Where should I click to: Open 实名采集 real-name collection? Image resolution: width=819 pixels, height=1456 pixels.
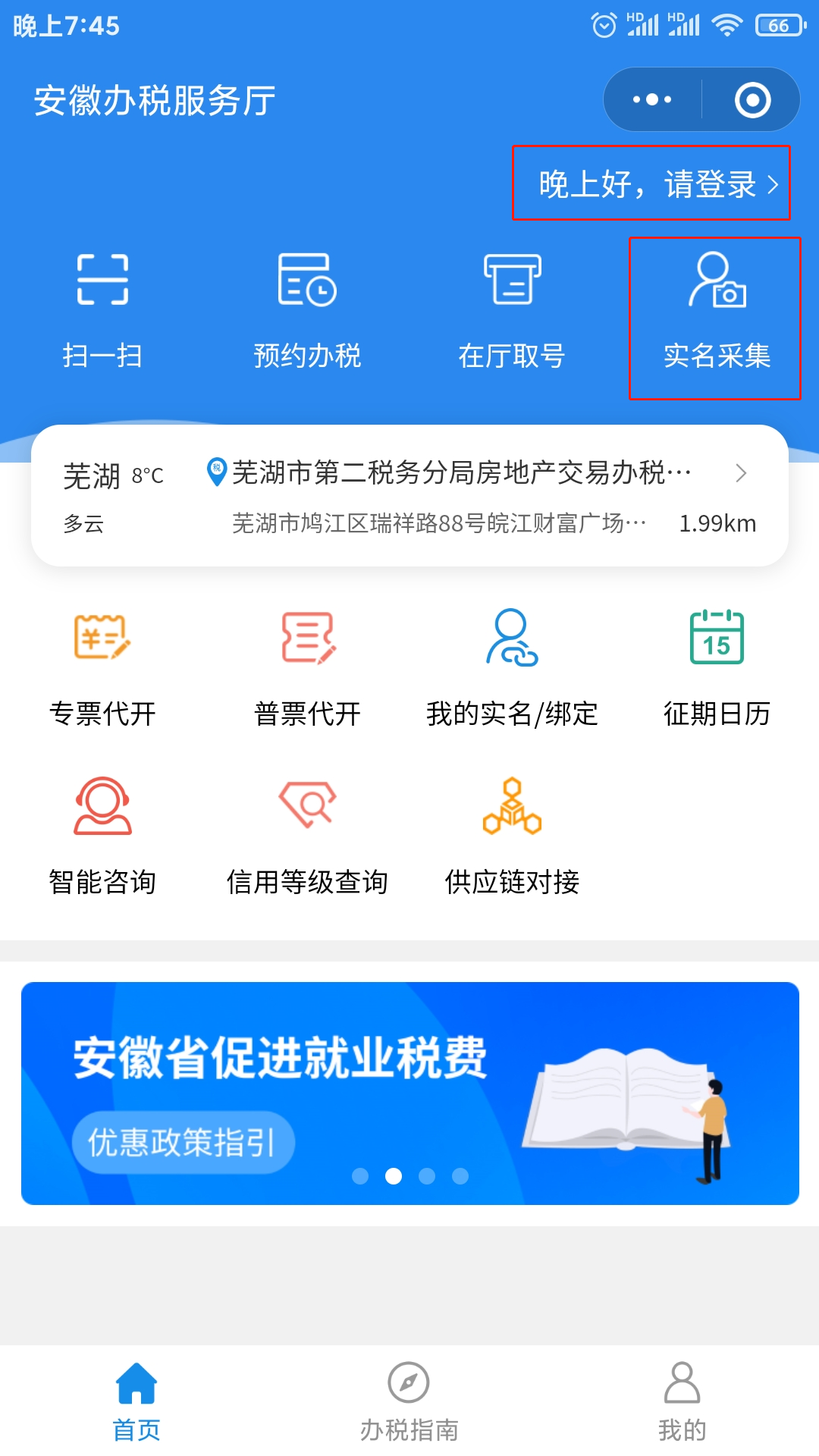(x=715, y=318)
